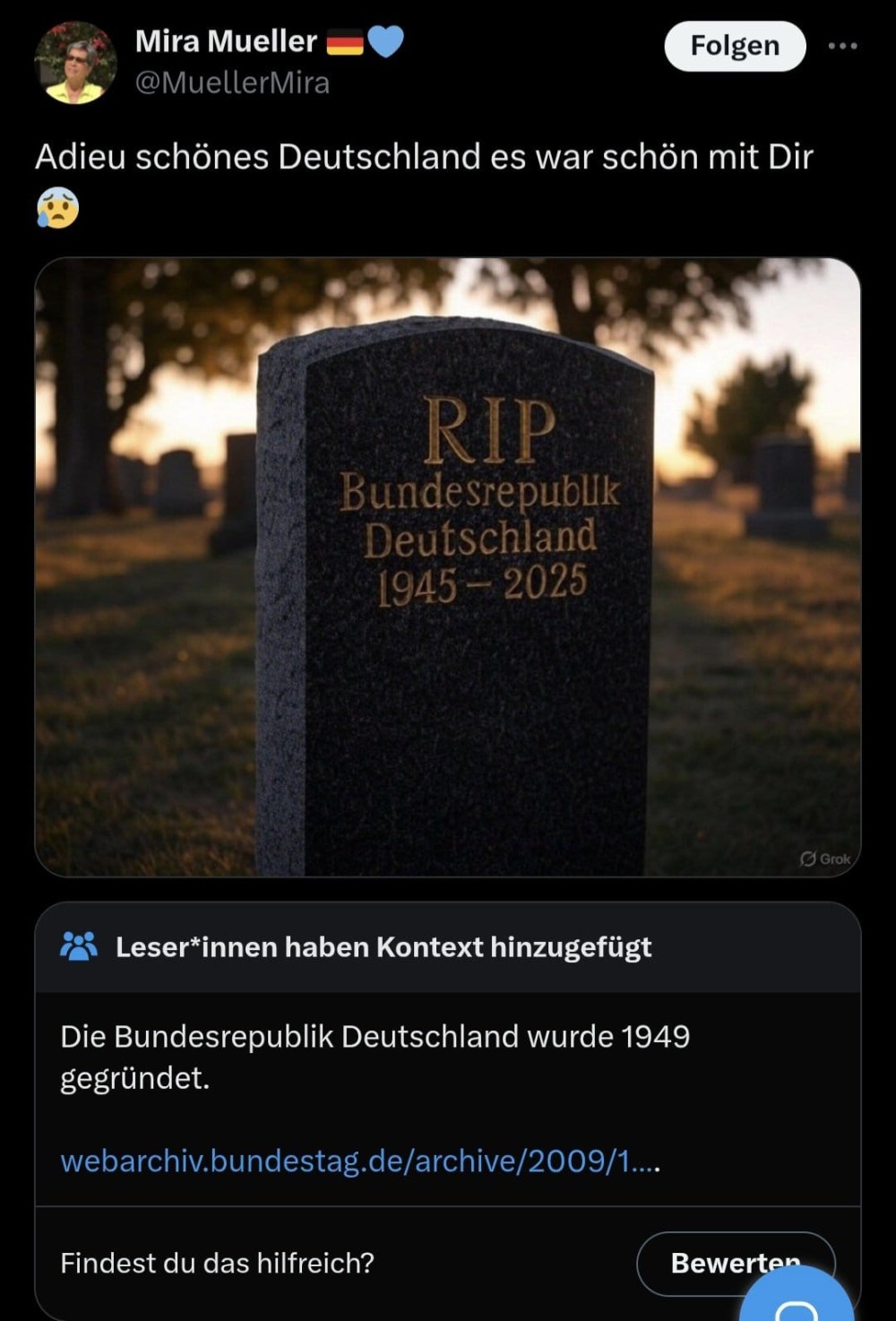Open Mira Mueller's profile picture
896x1321 pixels.
[75, 63]
